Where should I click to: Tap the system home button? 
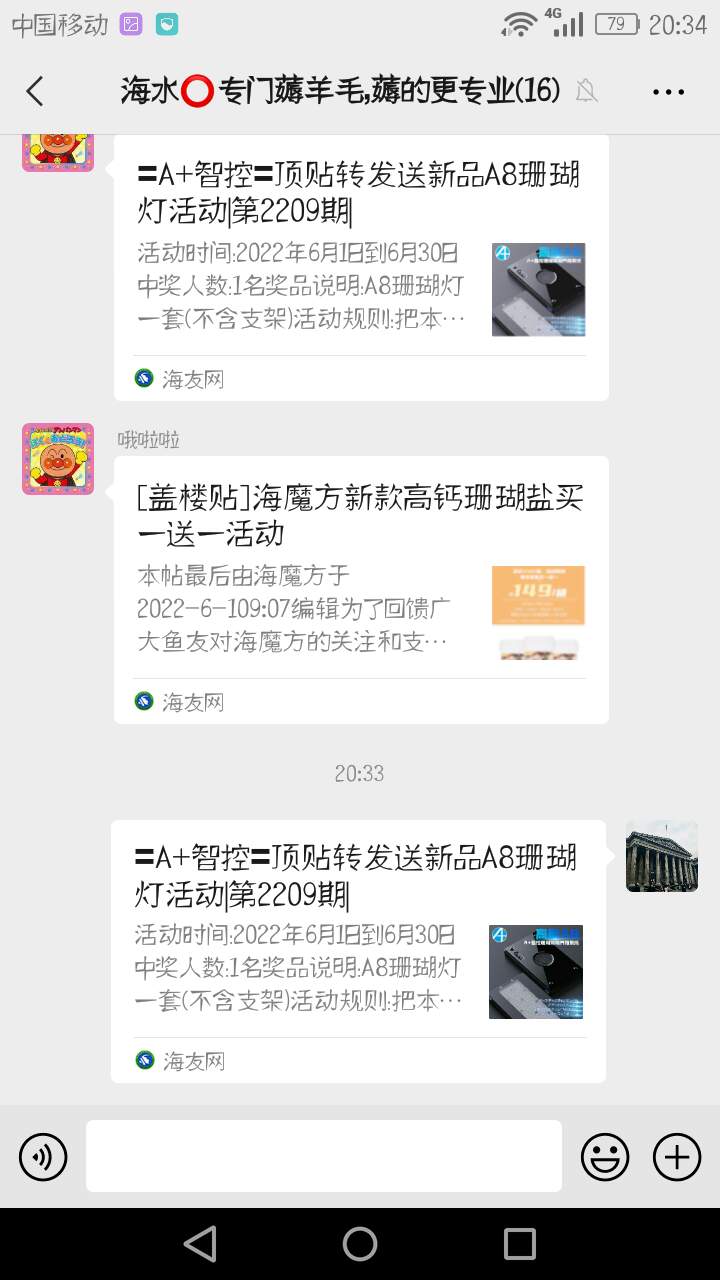click(x=360, y=1244)
